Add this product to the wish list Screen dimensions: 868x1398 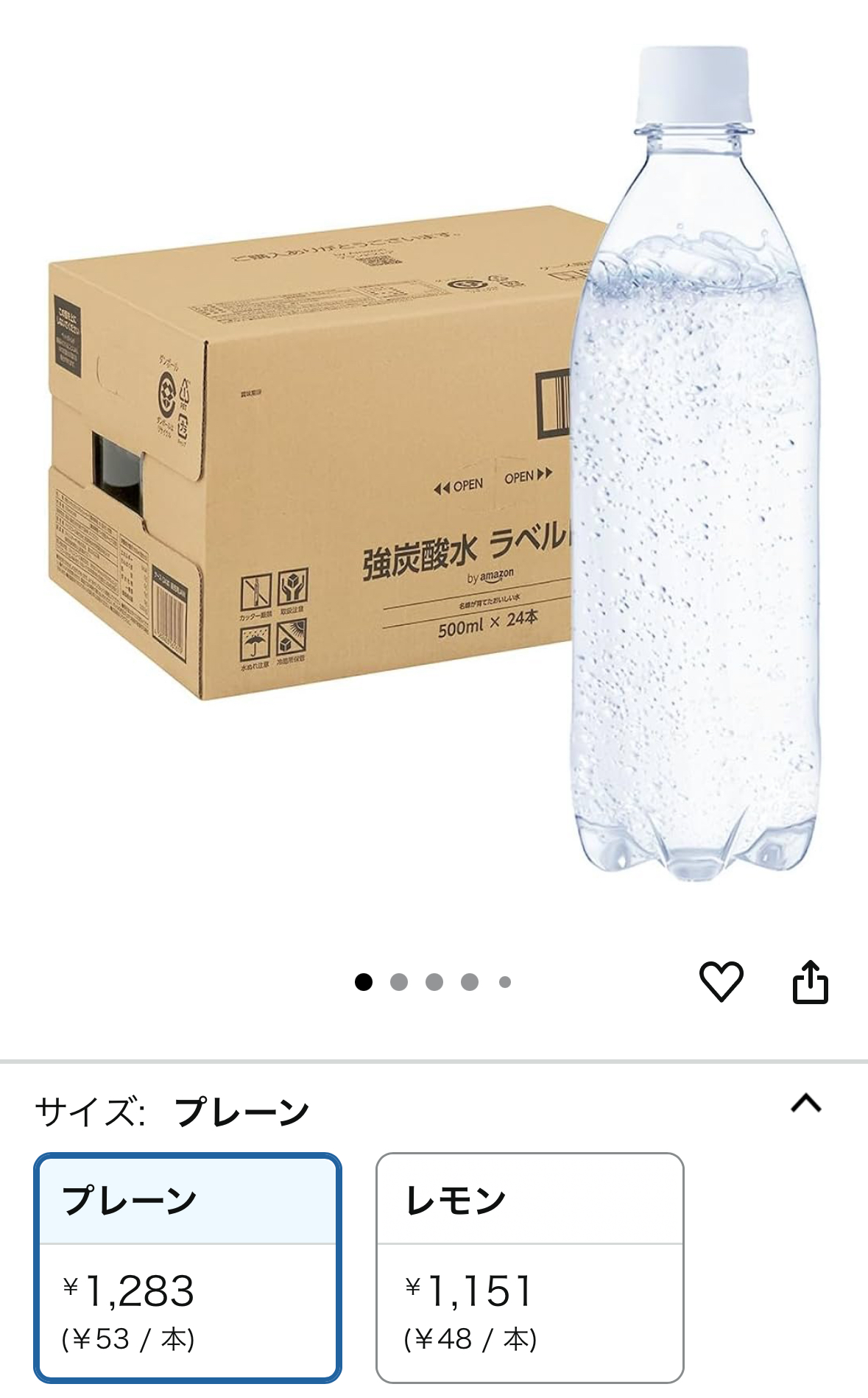(x=721, y=981)
